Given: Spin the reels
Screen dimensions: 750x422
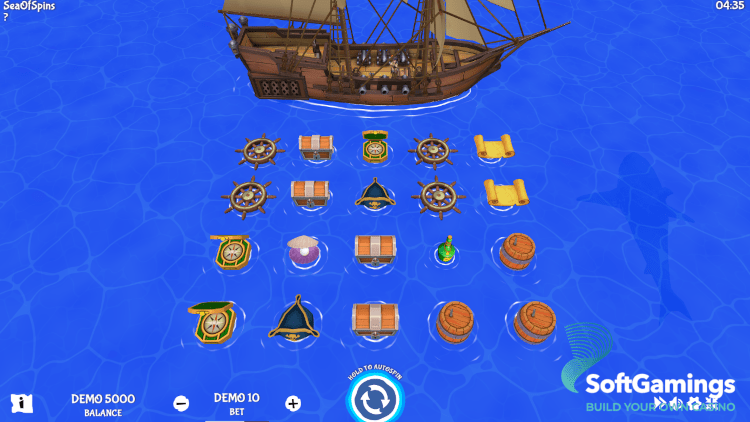Looking at the screenshot, I should pos(375,399).
